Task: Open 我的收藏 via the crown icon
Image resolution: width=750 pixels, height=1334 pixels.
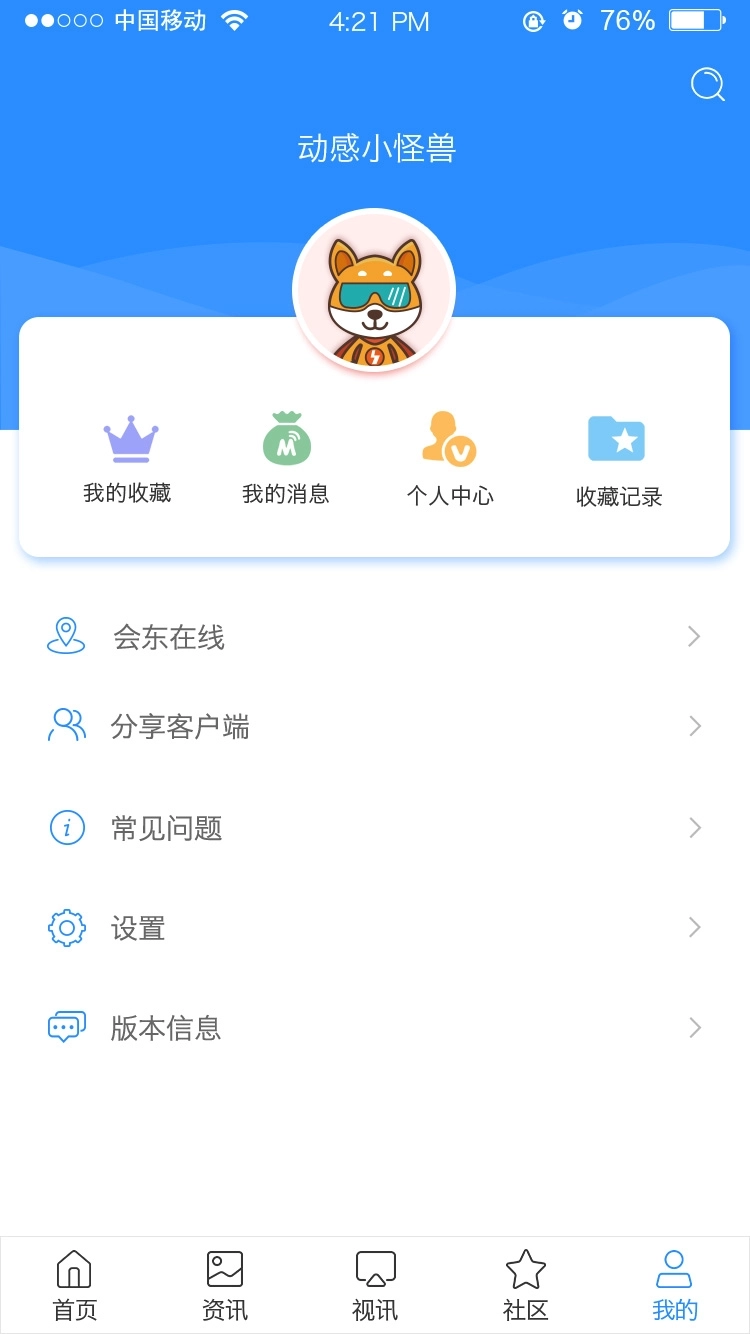Action: 129,455
